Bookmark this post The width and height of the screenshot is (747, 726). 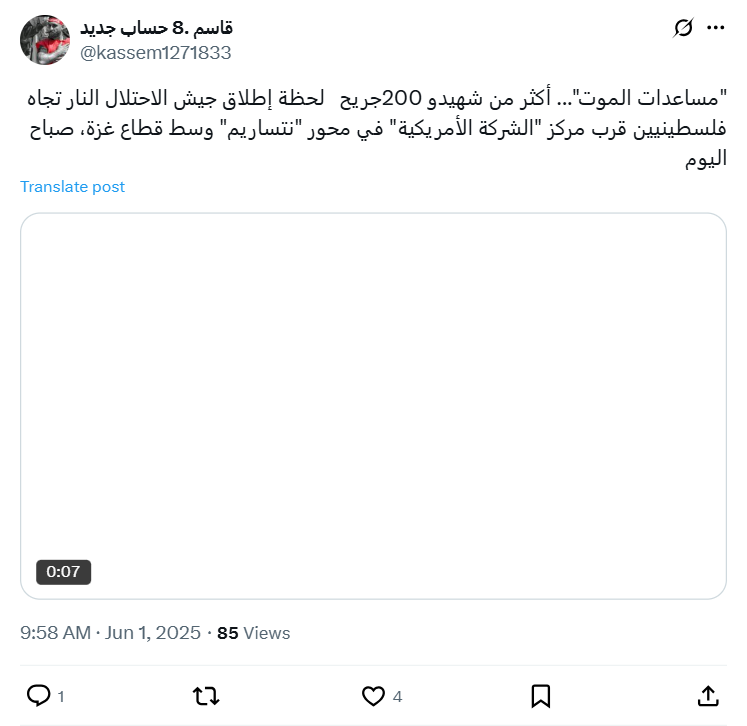pos(540,695)
